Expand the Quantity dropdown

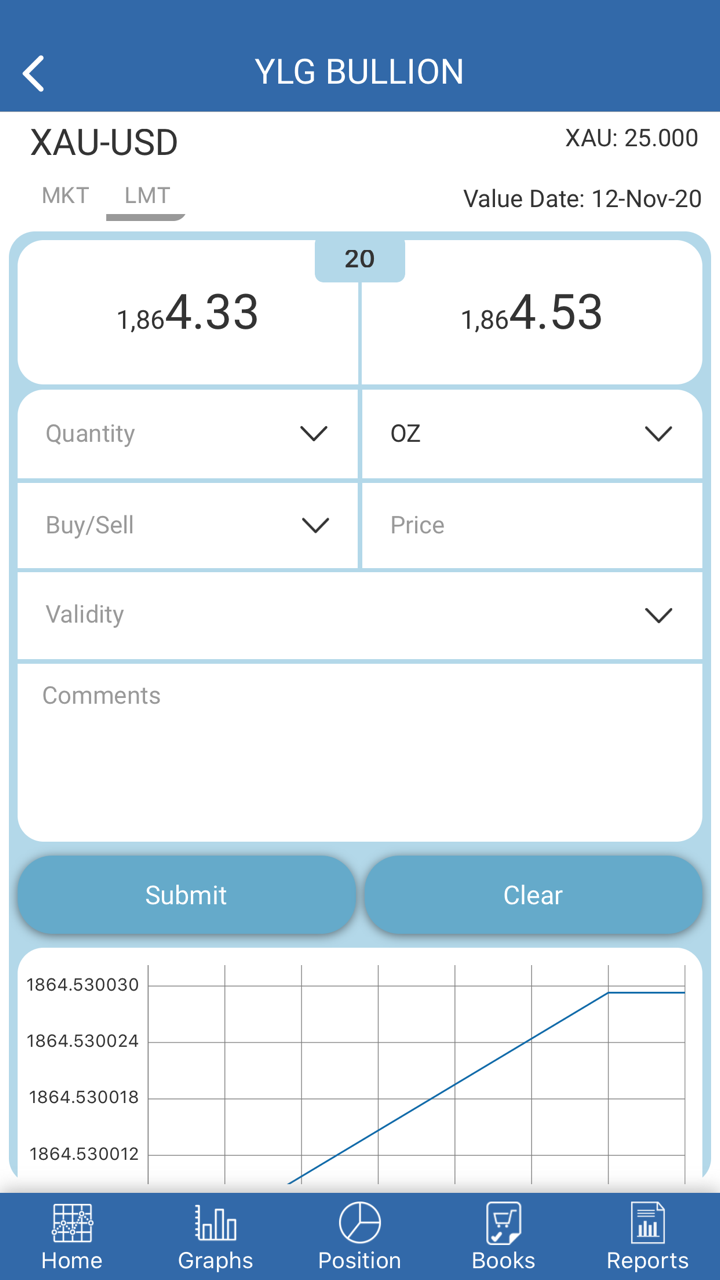[188, 434]
